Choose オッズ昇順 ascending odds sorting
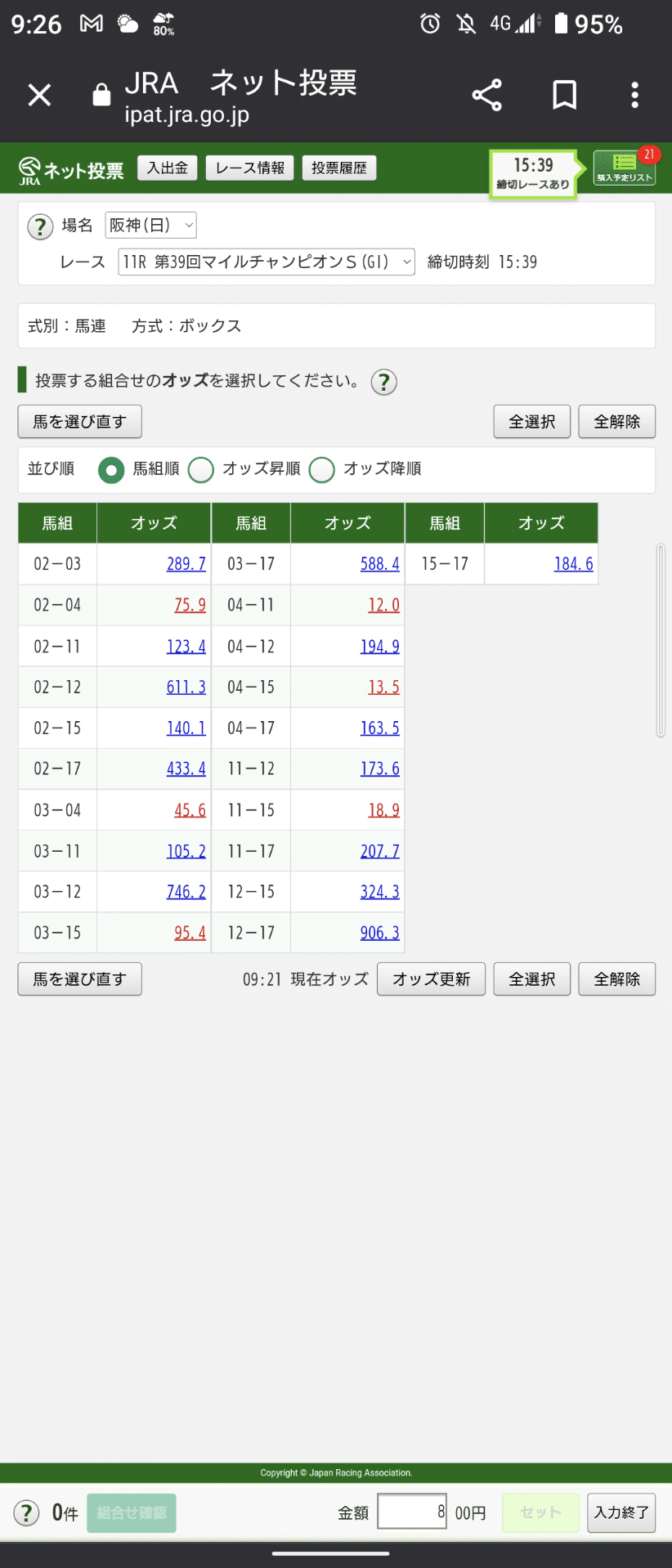Image resolution: width=672 pixels, height=1568 pixels. click(x=200, y=471)
